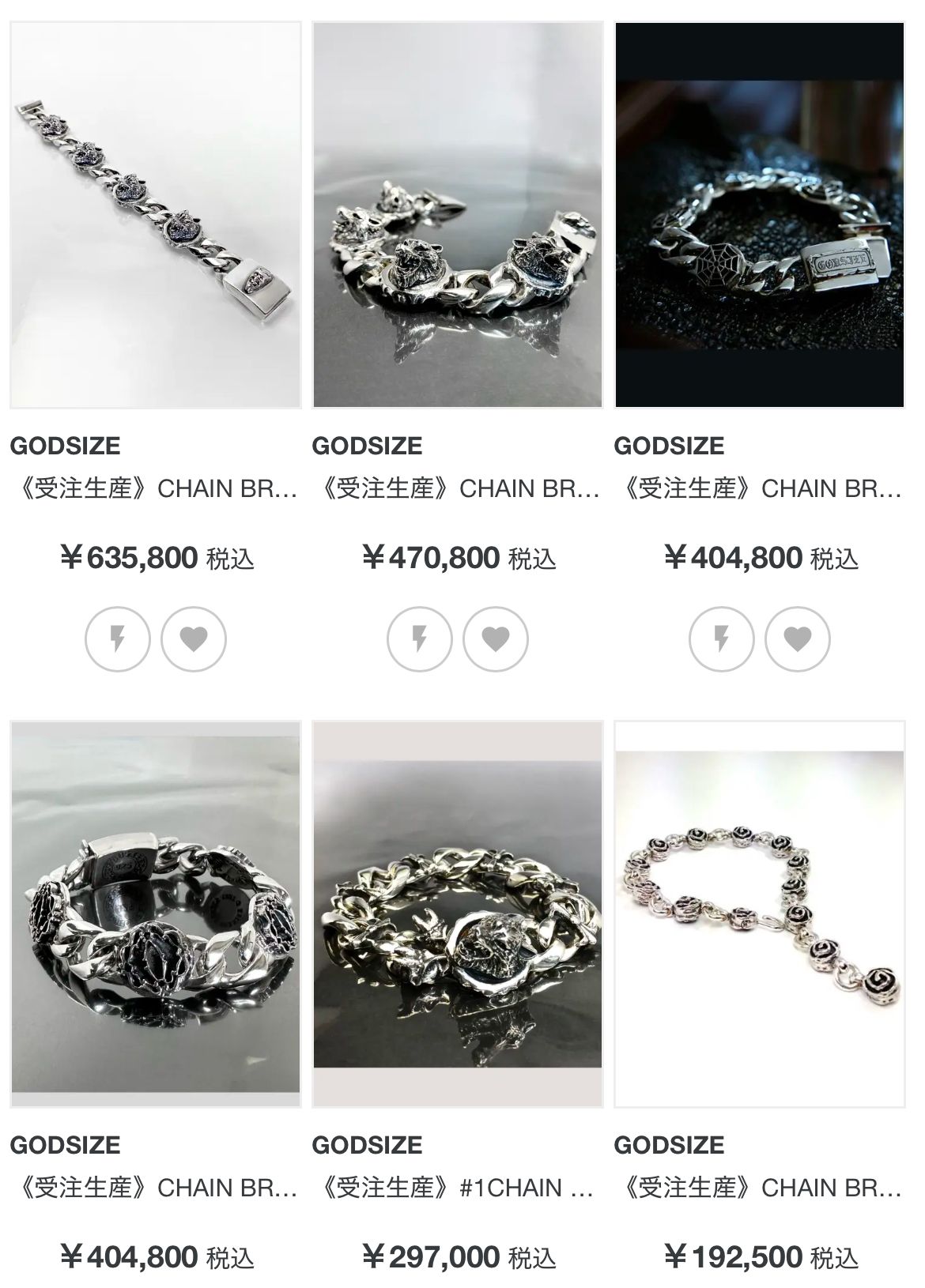Tap the lightning icon under the spider web bracelet
The width and height of the screenshot is (925, 1288).
(722, 638)
